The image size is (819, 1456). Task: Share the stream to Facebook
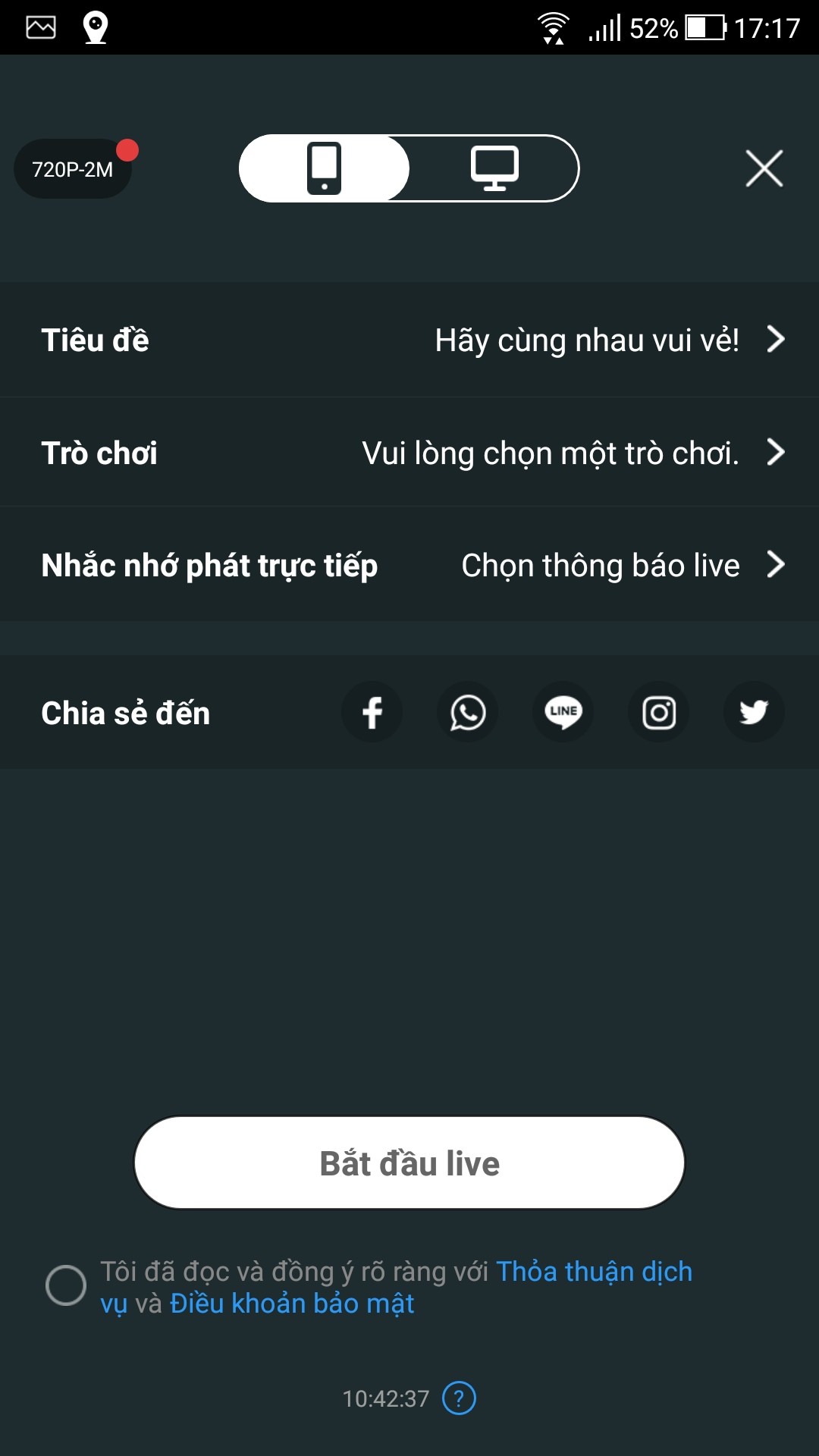[x=372, y=712]
